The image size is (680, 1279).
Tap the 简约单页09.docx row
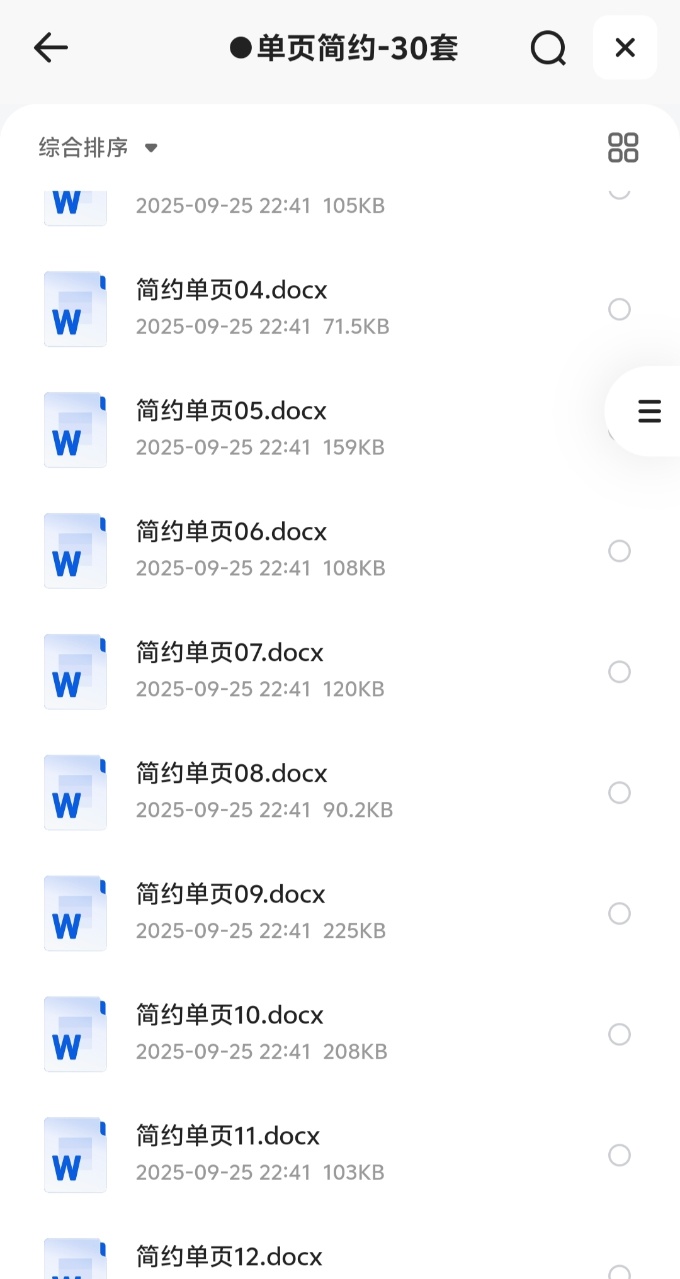231,895
